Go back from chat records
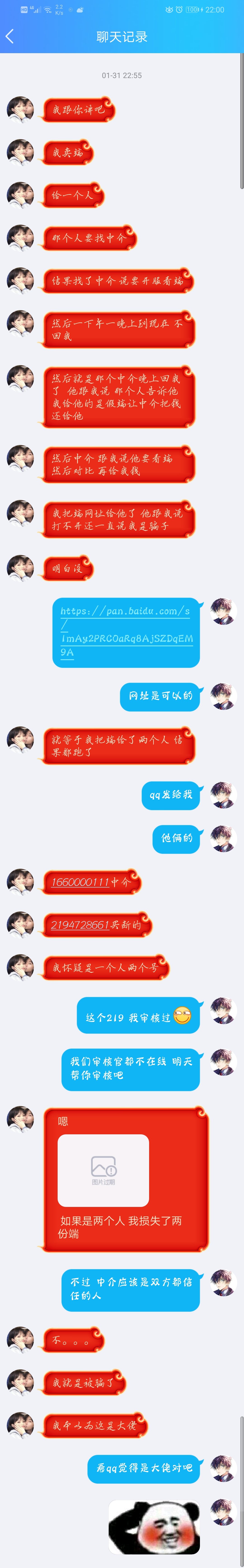This screenshot has width=244, height=1568. (10, 36)
